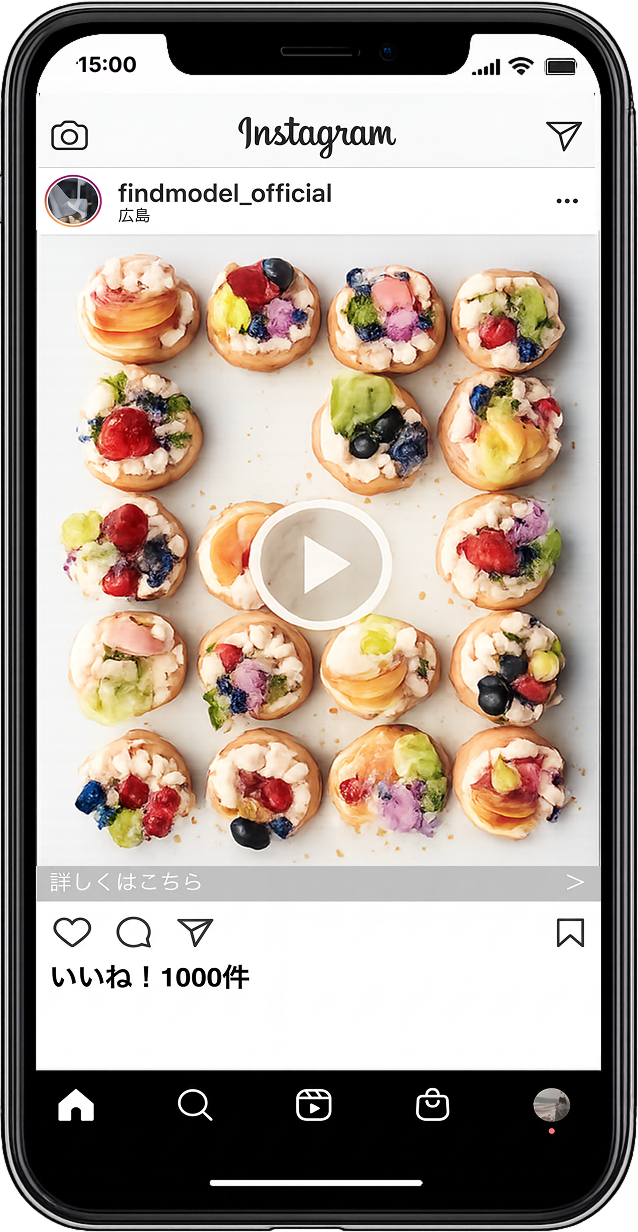Open the Shop tab

[x=432, y=1105]
